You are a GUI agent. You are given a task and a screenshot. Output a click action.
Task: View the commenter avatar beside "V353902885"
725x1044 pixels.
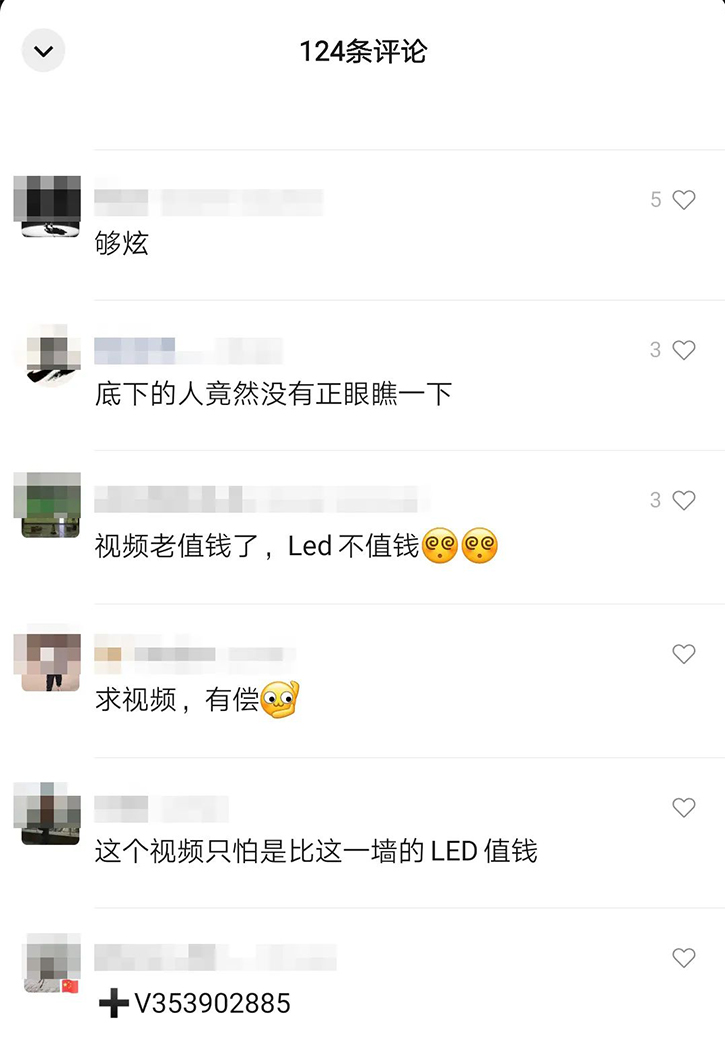click(51, 963)
